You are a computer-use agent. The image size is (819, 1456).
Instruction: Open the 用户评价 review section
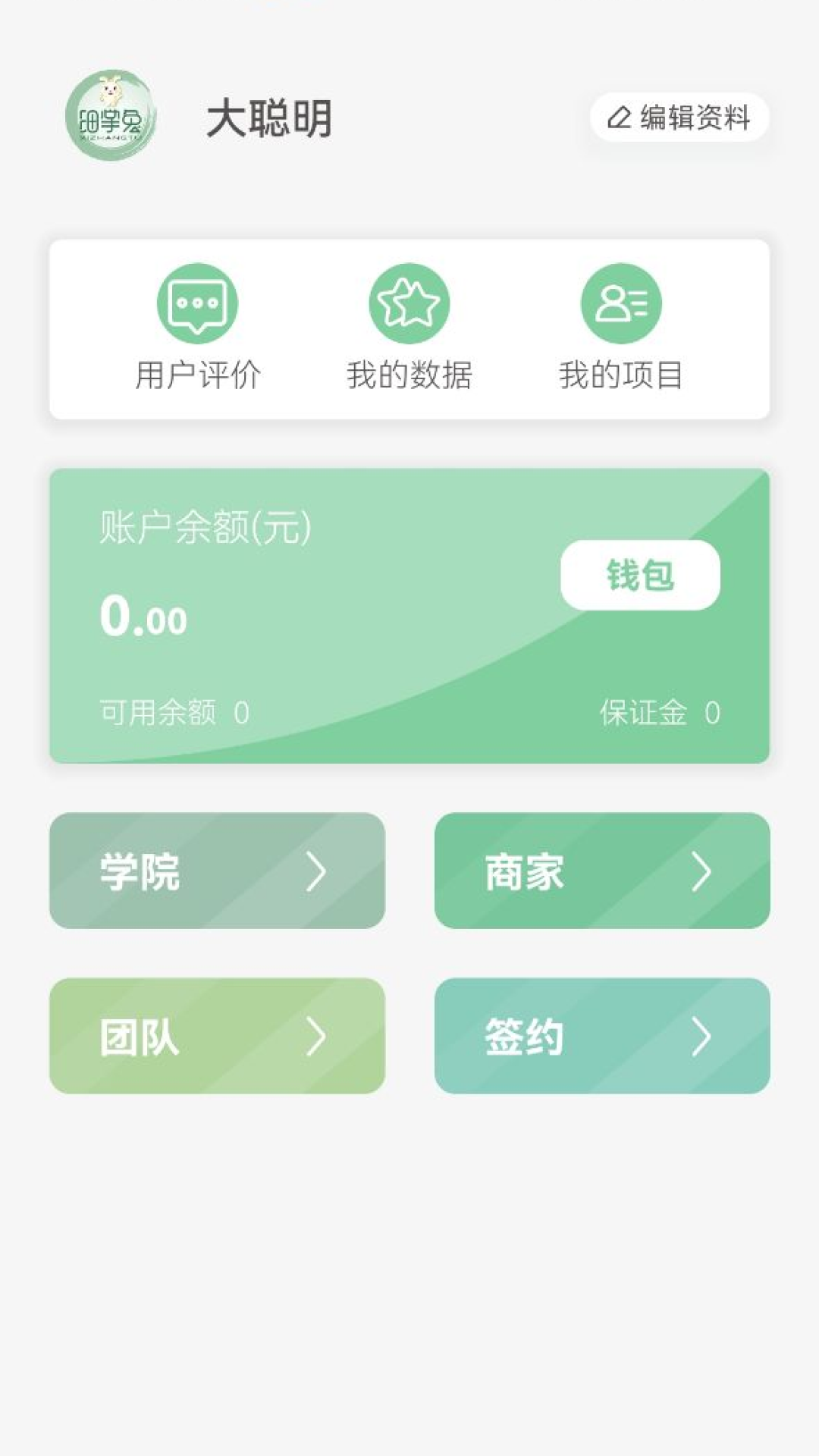click(199, 372)
